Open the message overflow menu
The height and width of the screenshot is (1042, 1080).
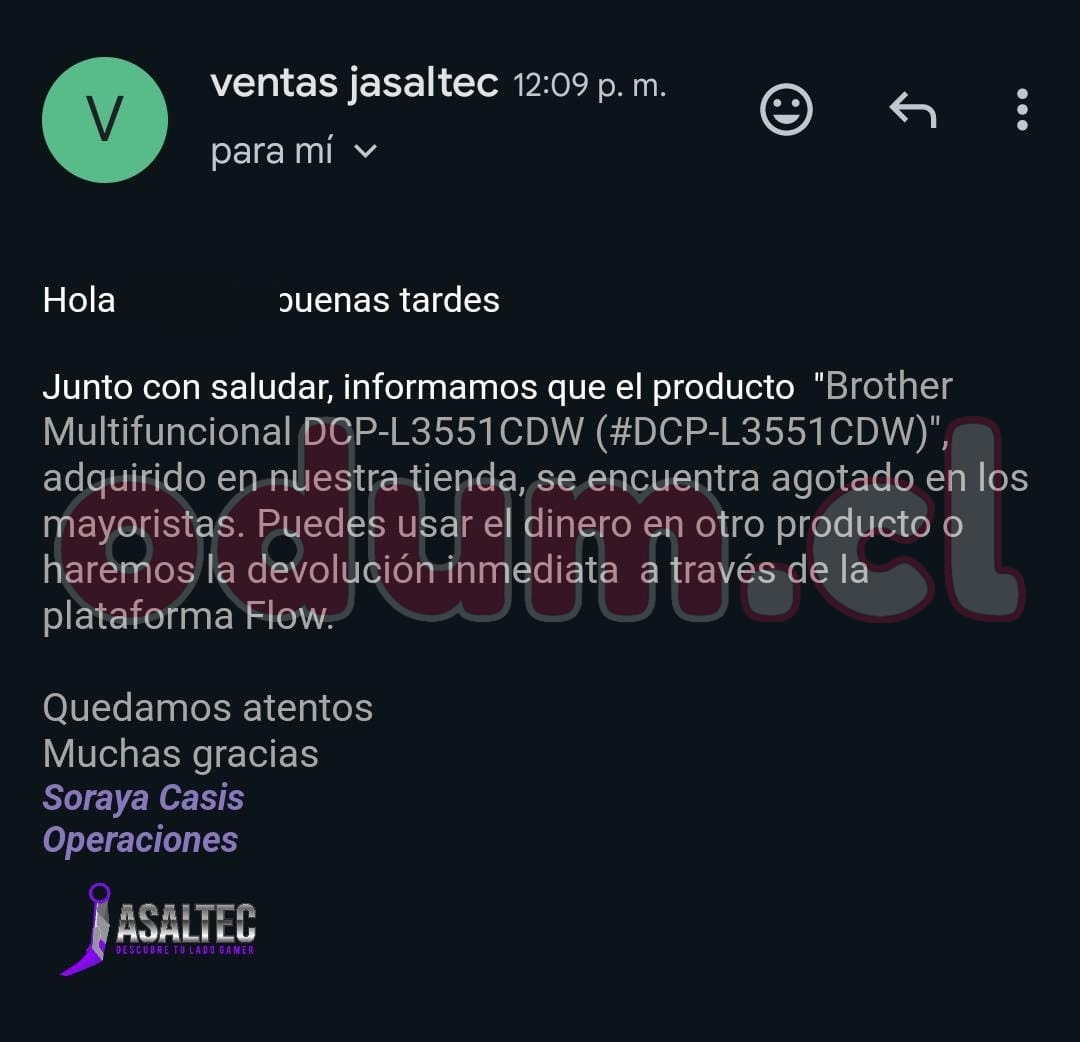(x=1021, y=109)
